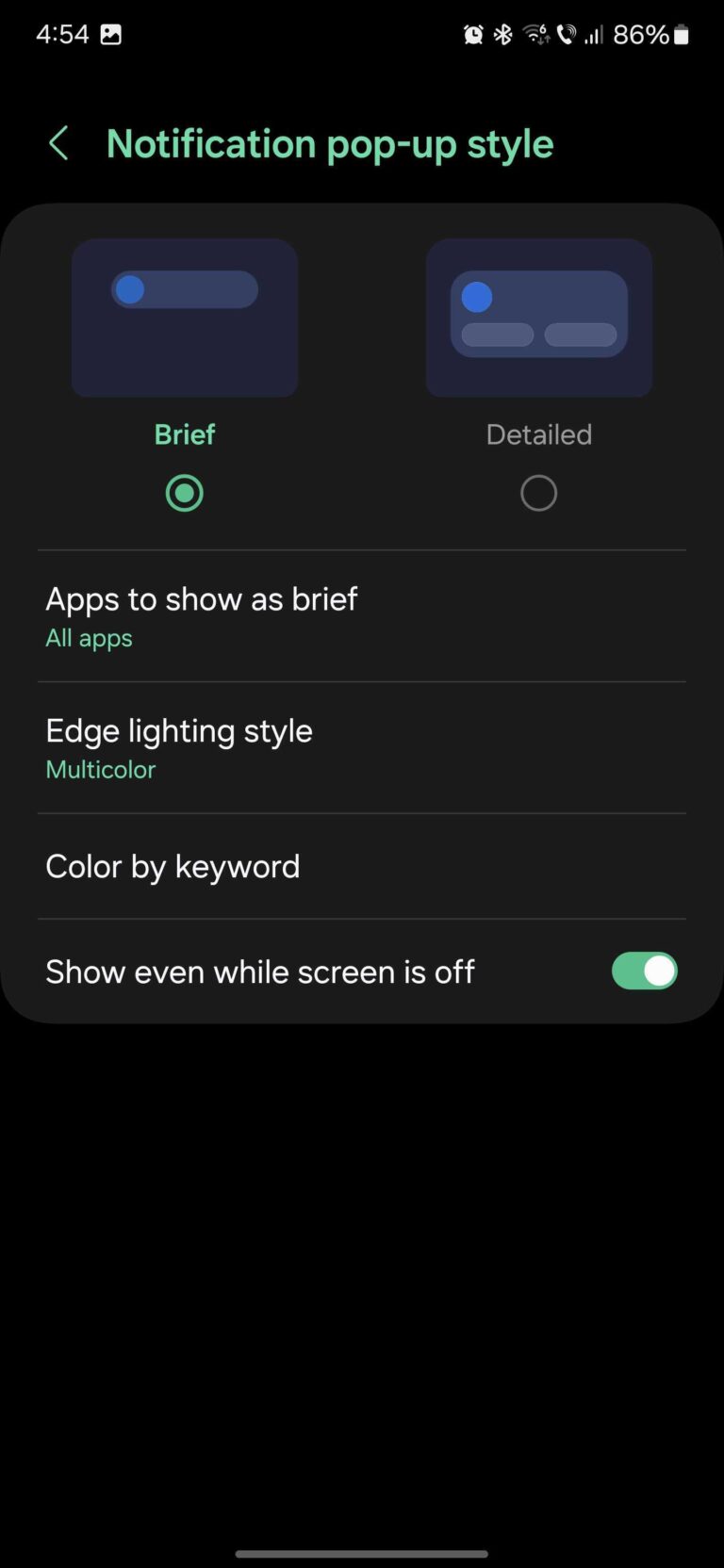Screen dimensions: 724x1568
Task: Tap the call forwarding icon in status bar
Action: 568,34
